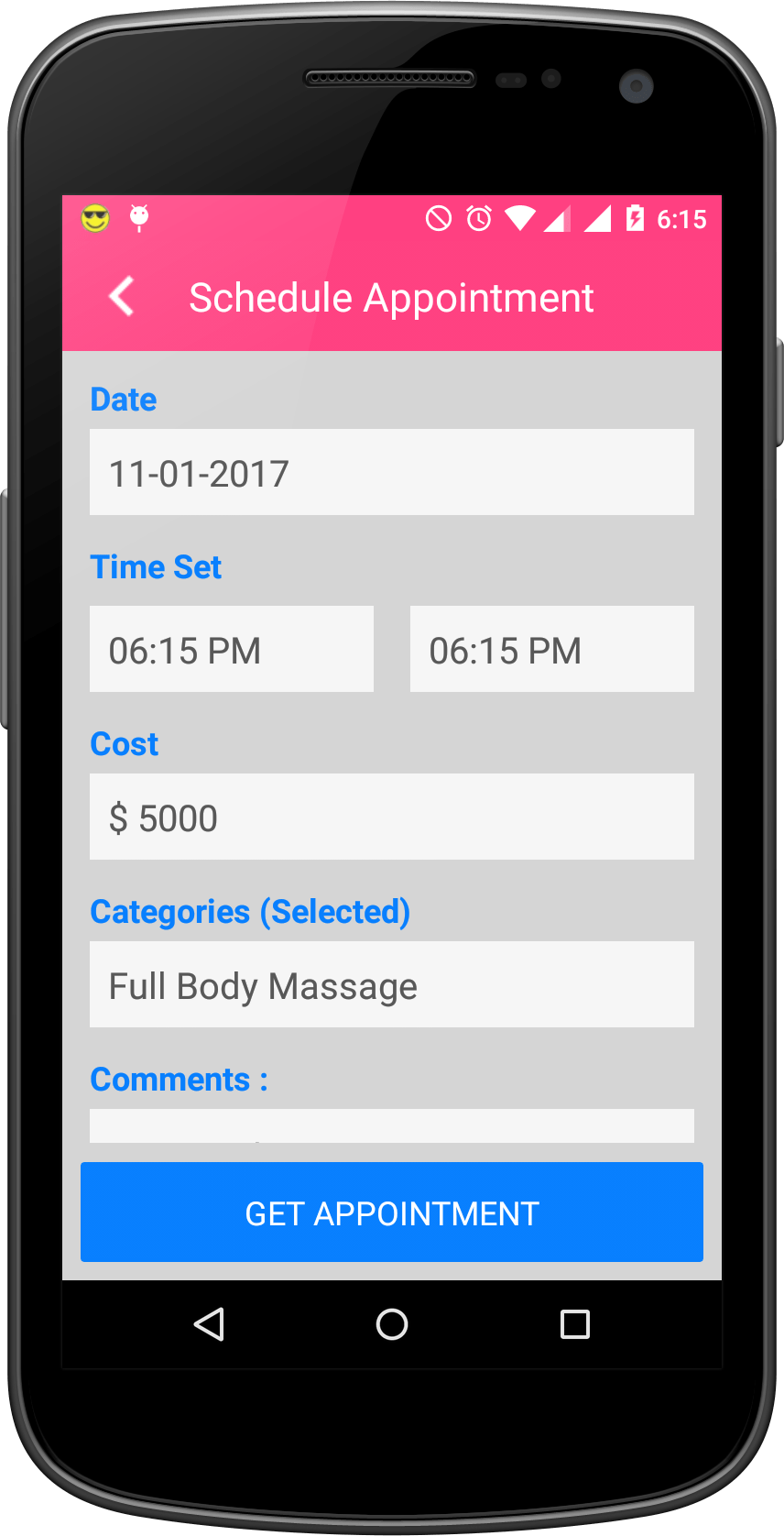Go back using the app bar arrow
Screen dimensions: 784x1536
(x=122, y=297)
